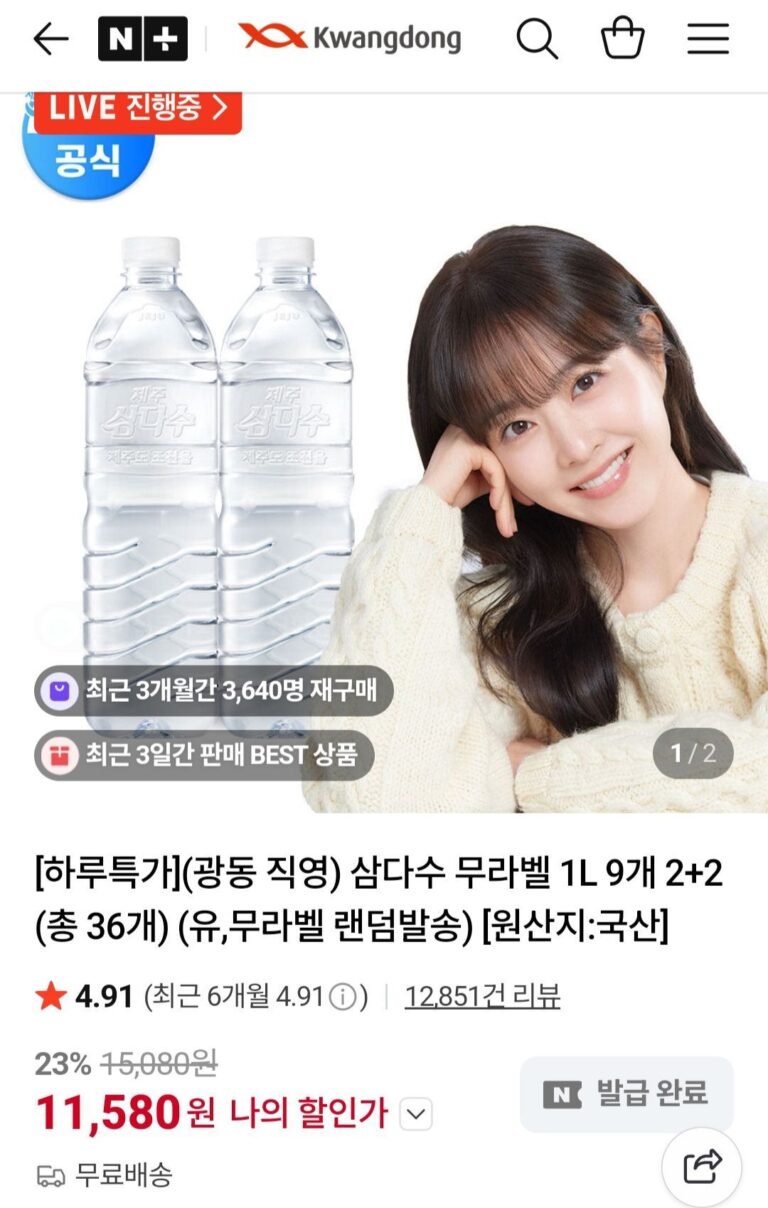Show rating info for 최근 6개월
768x1208 pixels.
coord(343,997)
